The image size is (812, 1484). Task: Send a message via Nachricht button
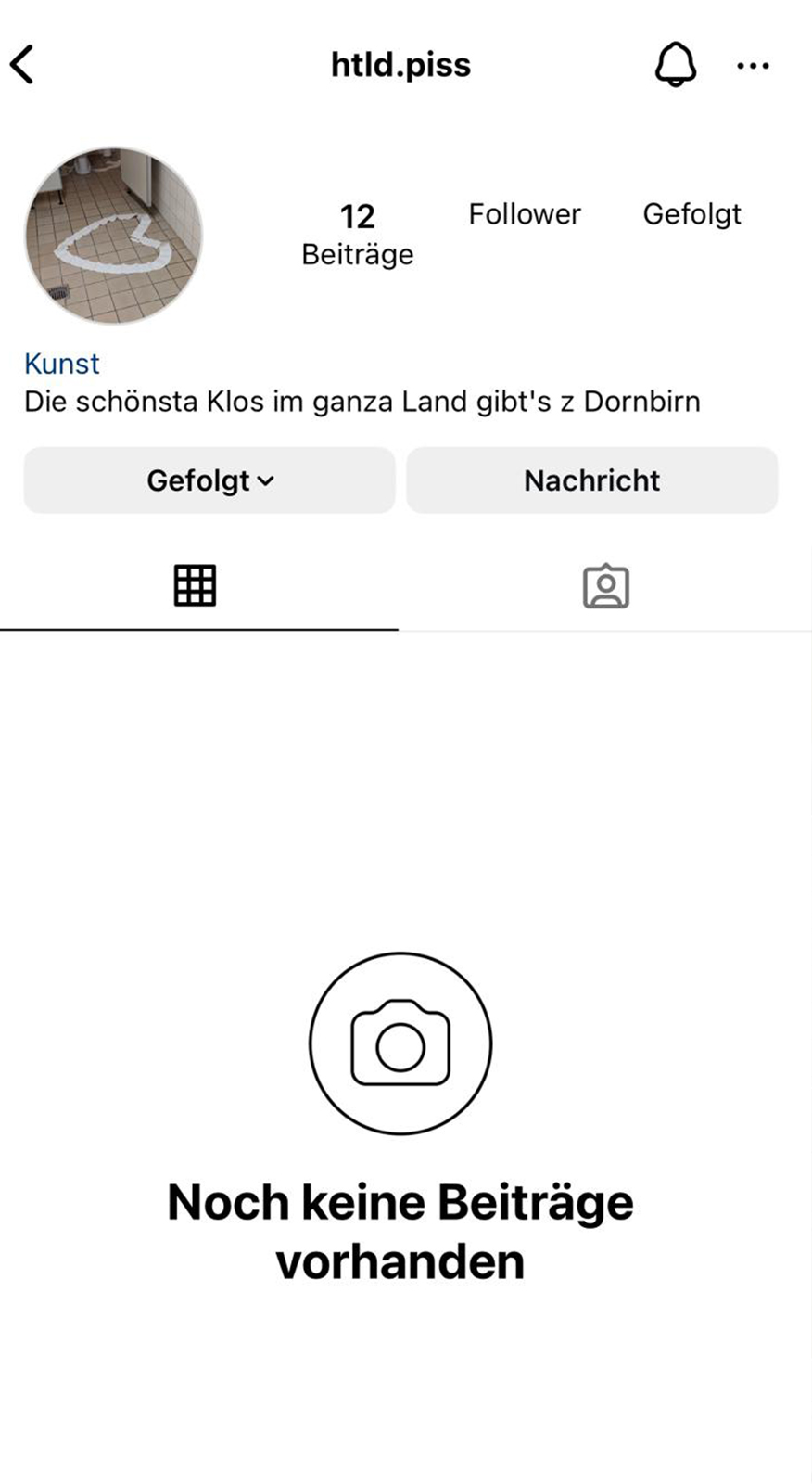click(591, 480)
